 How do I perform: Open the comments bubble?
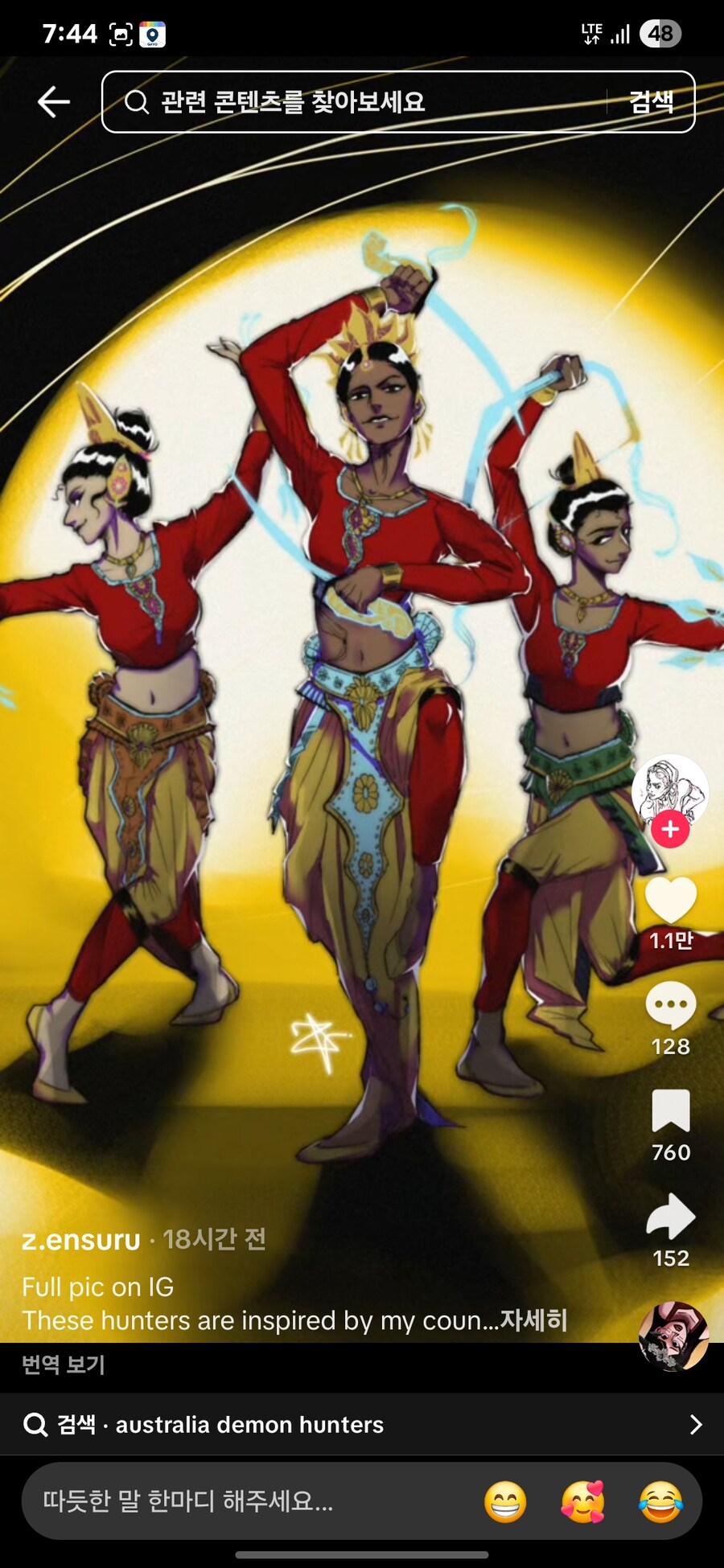tap(670, 1005)
